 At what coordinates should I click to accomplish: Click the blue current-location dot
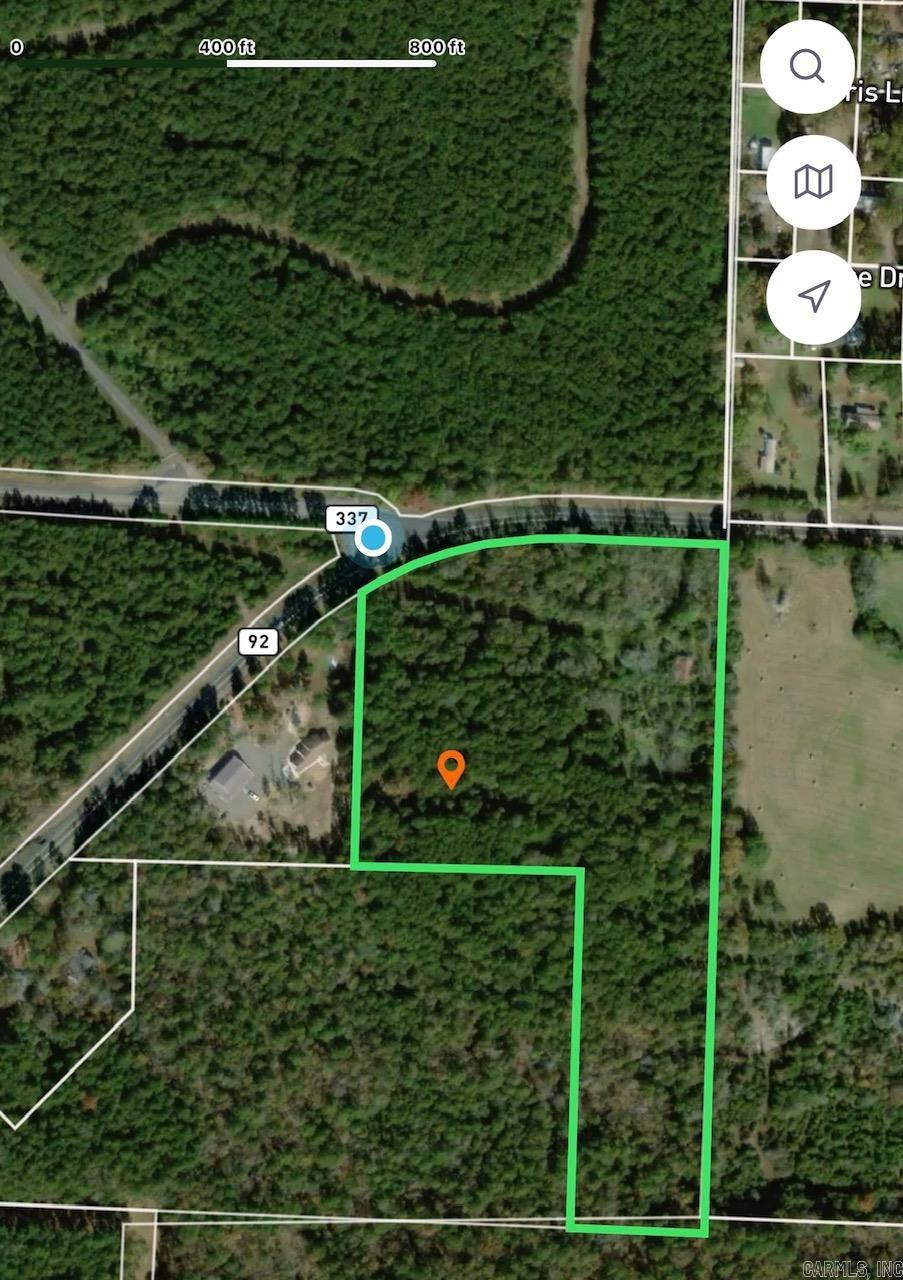[x=374, y=537]
